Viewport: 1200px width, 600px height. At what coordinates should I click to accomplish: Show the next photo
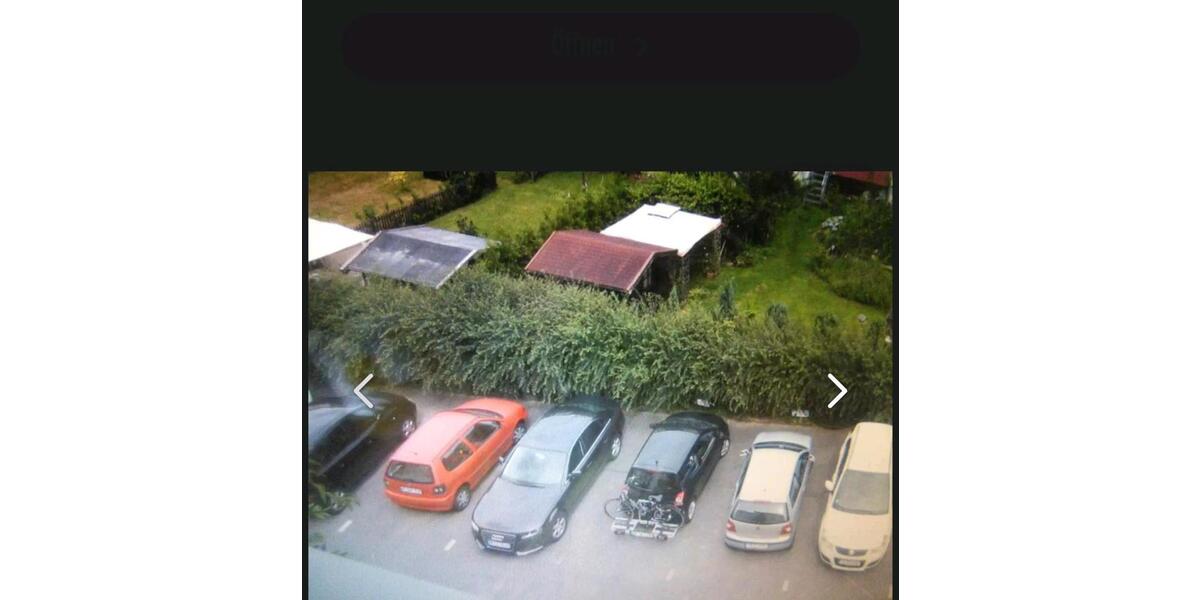837,391
